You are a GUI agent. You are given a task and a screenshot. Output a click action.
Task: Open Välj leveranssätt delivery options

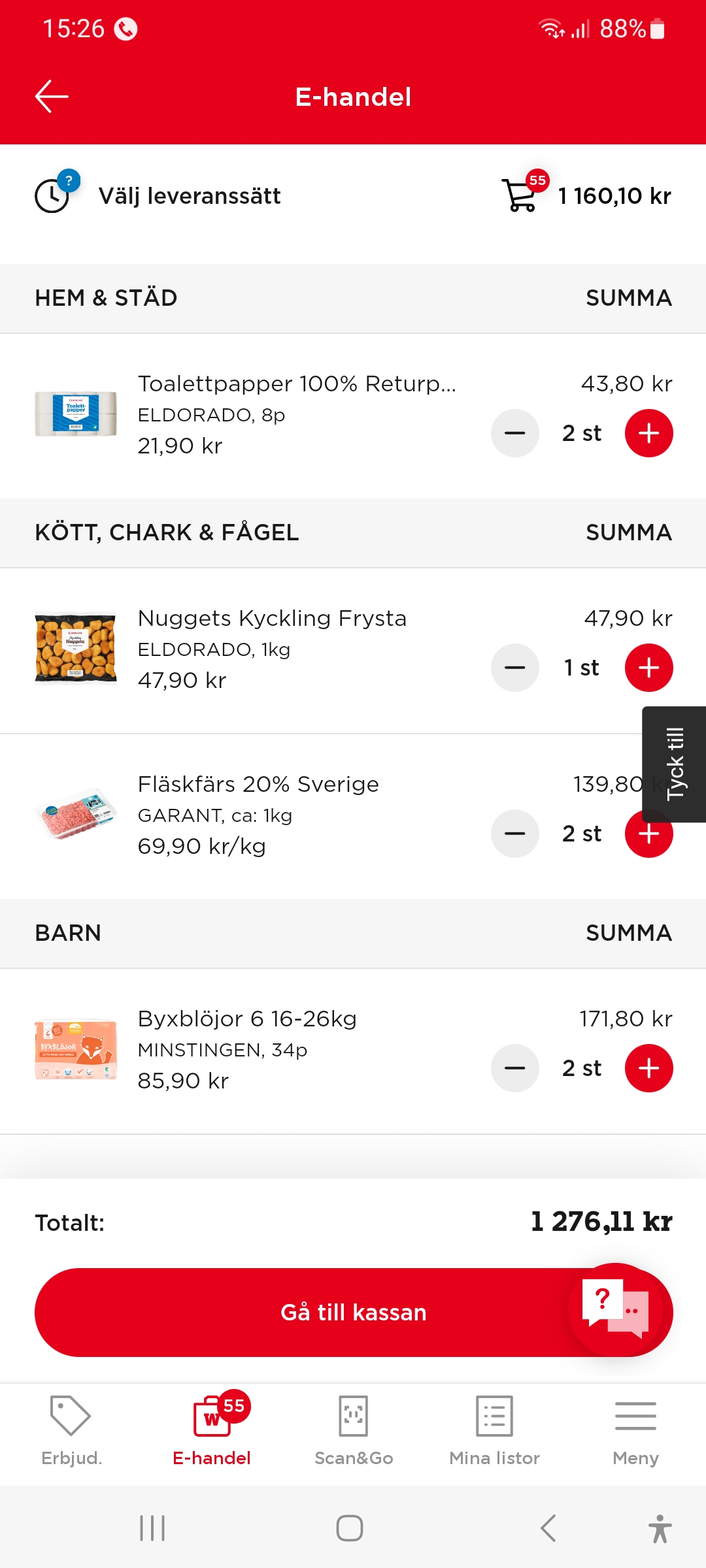(x=190, y=196)
